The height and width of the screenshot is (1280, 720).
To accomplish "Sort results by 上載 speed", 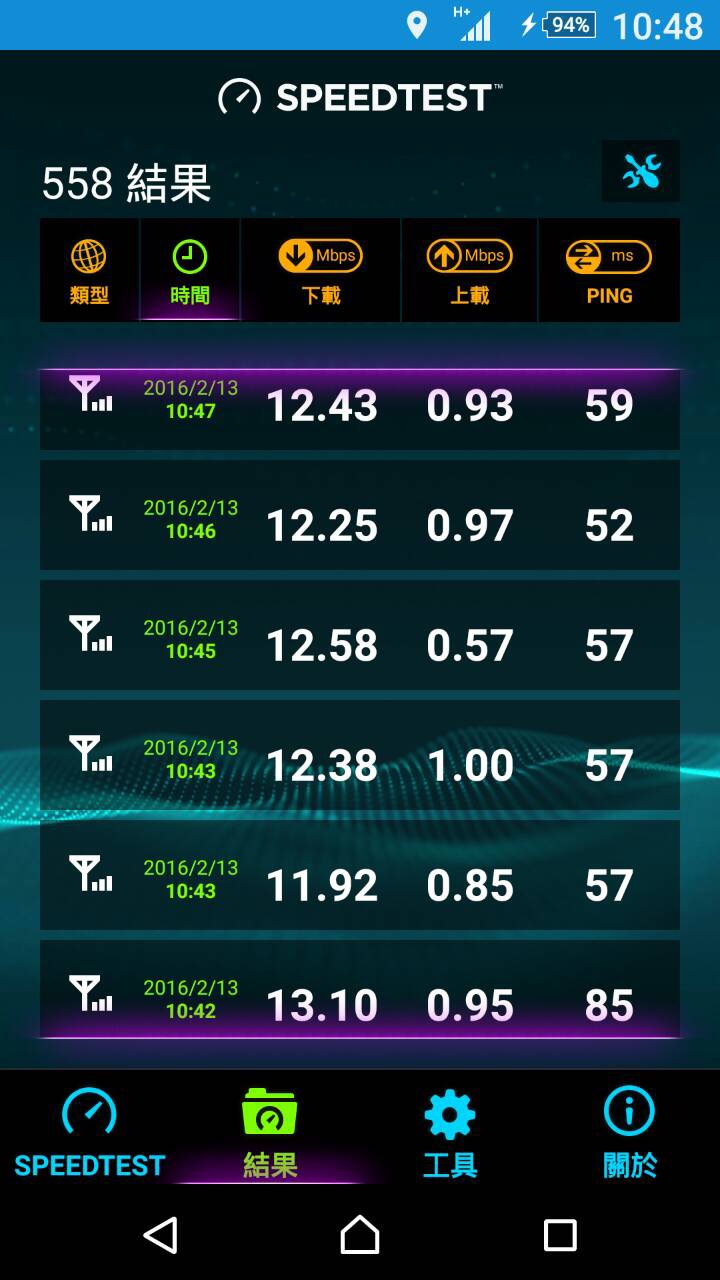I will [470, 270].
